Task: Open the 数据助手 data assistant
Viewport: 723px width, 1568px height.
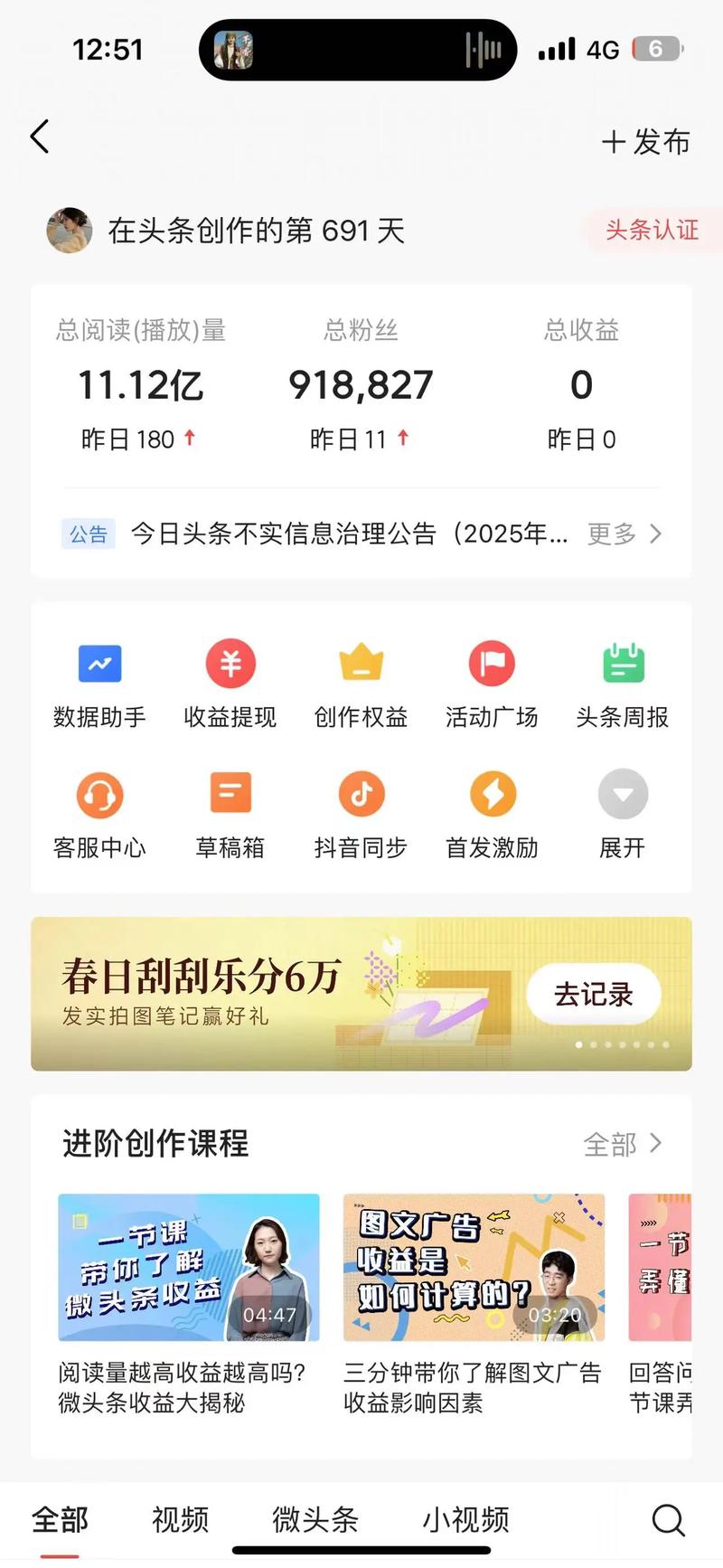Action: 99,683
